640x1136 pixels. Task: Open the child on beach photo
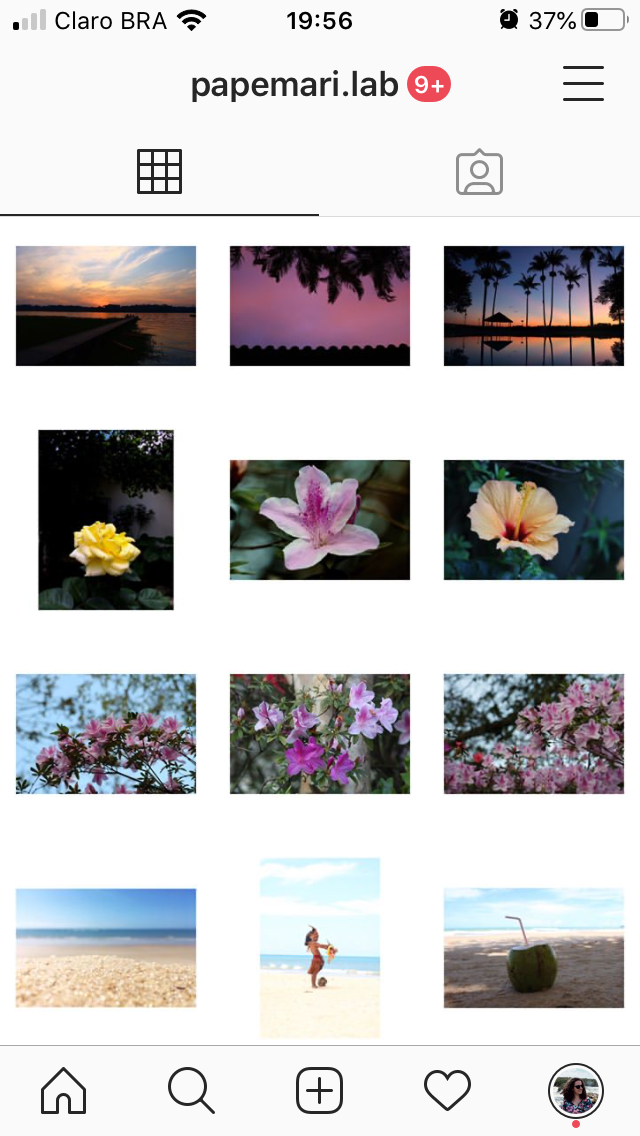(320, 948)
